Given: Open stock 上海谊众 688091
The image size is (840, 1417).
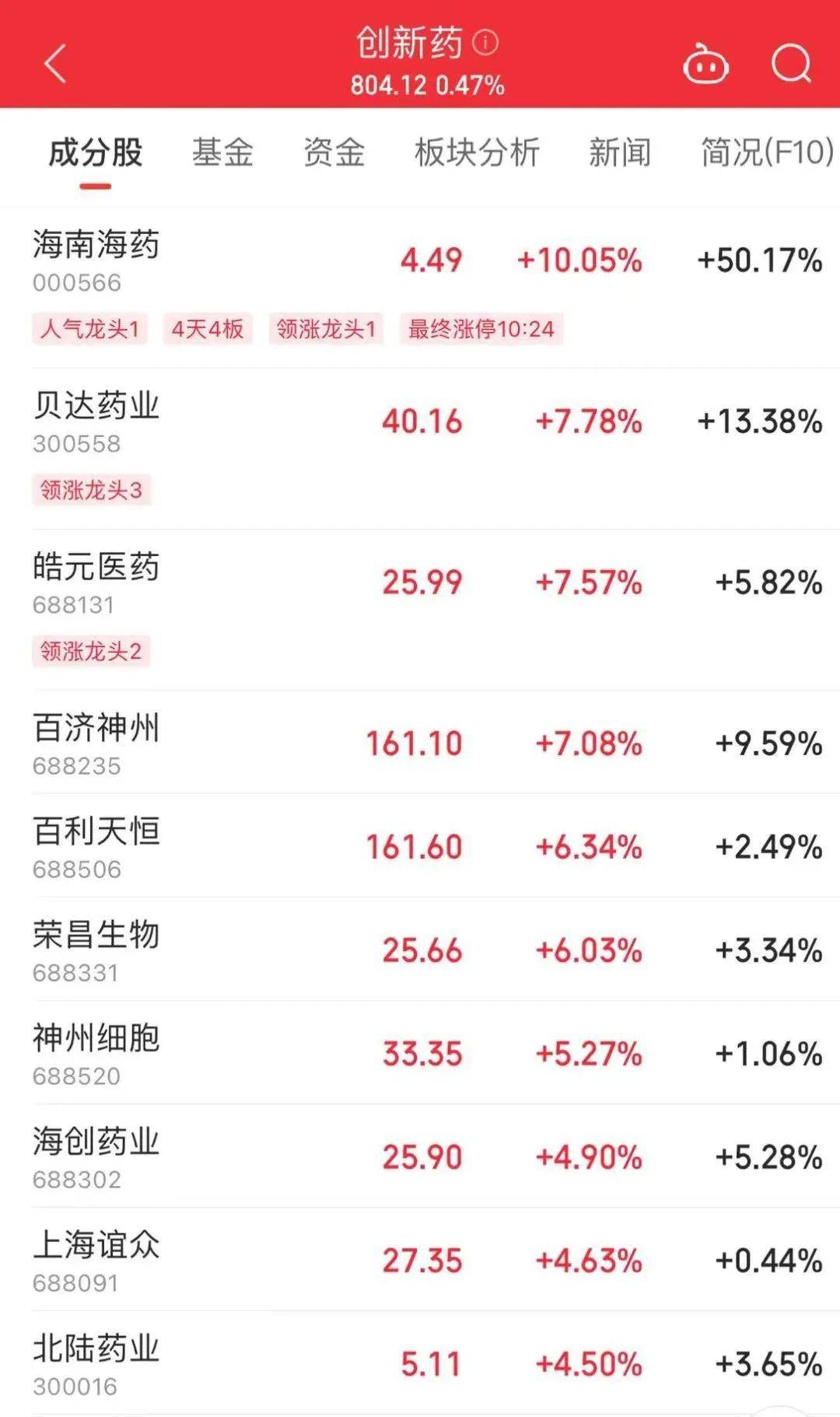Looking at the screenshot, I should [96, 1260].
